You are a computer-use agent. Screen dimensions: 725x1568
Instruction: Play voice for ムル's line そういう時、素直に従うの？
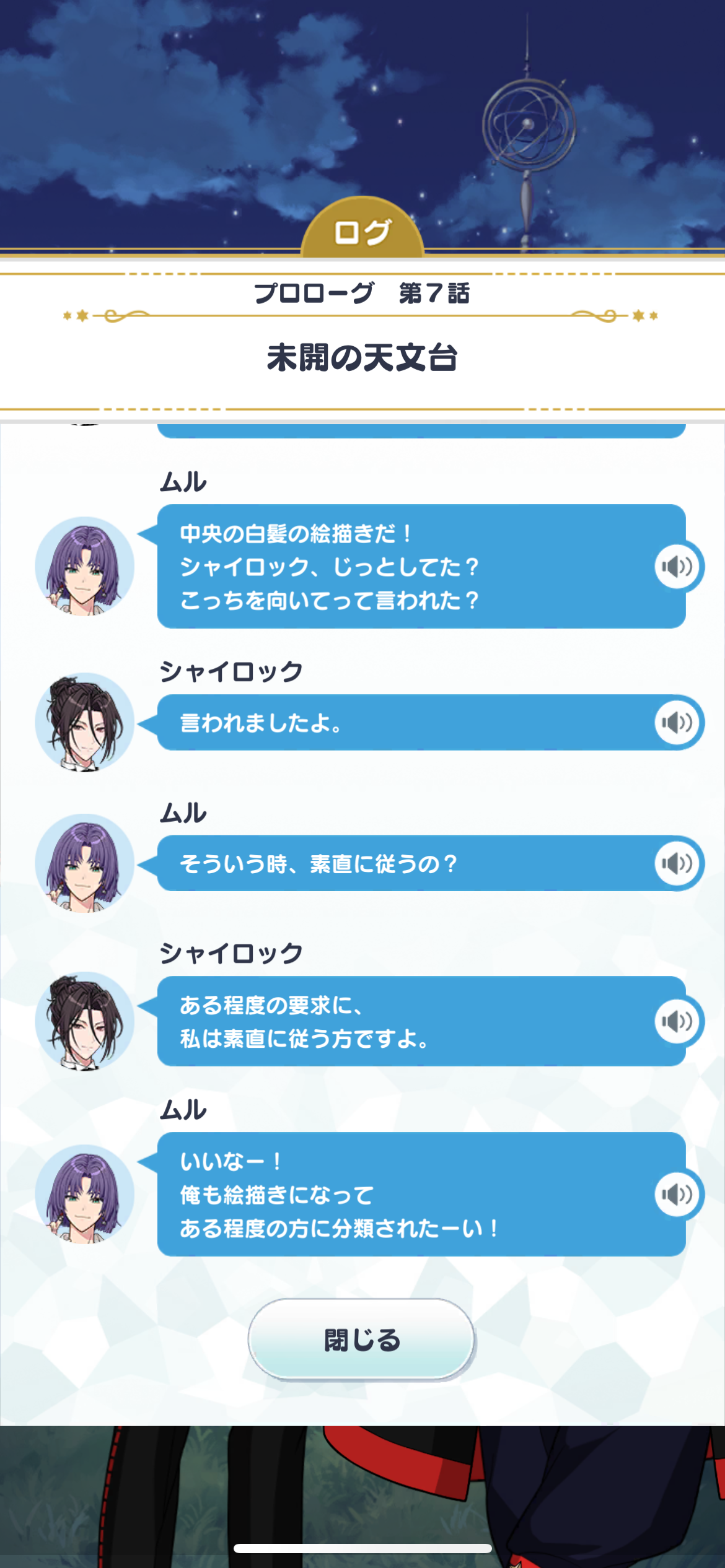pyautogui.click(x=677, y=863)
